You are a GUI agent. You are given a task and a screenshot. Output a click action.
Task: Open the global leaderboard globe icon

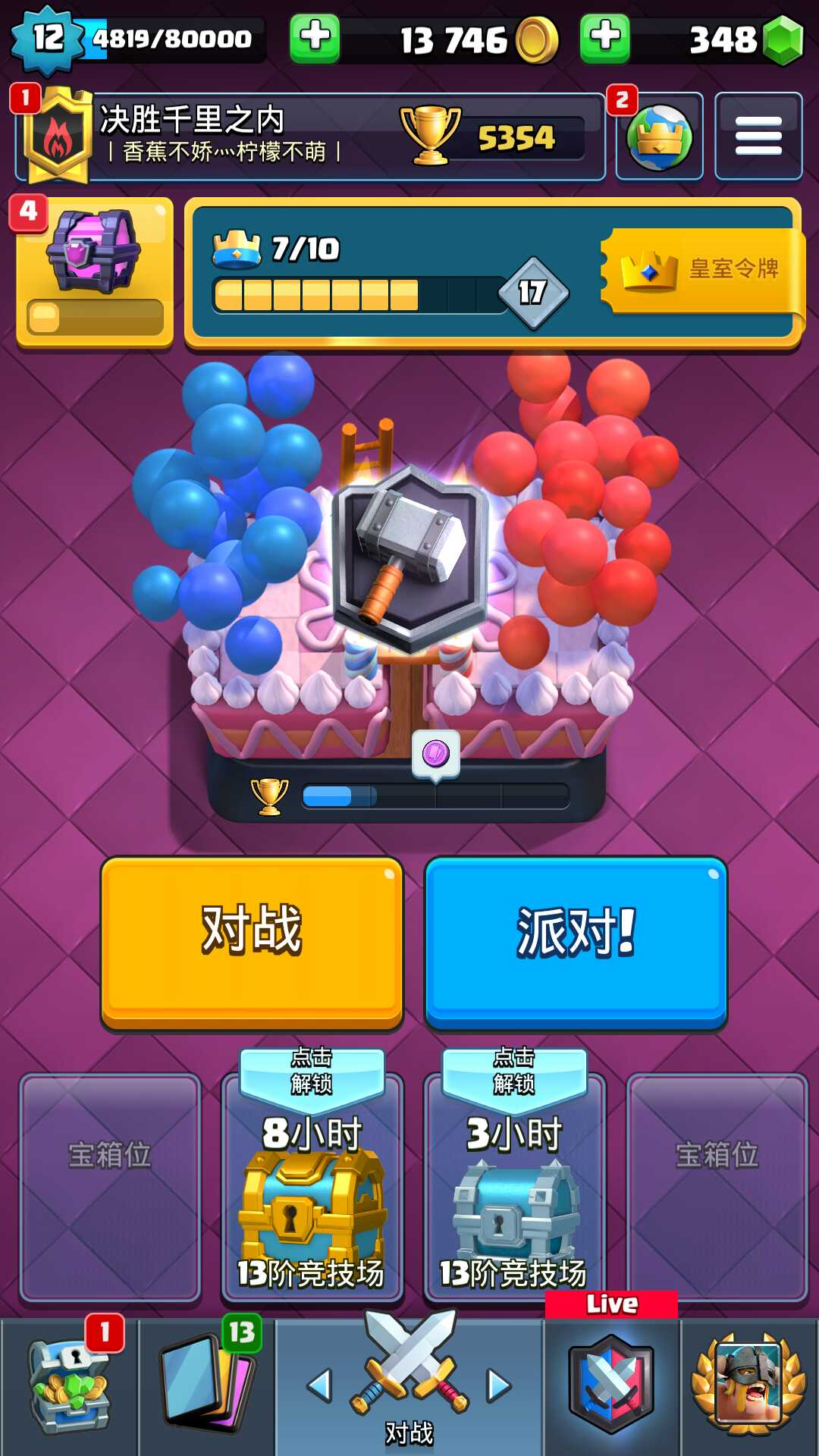click(659, 136)
